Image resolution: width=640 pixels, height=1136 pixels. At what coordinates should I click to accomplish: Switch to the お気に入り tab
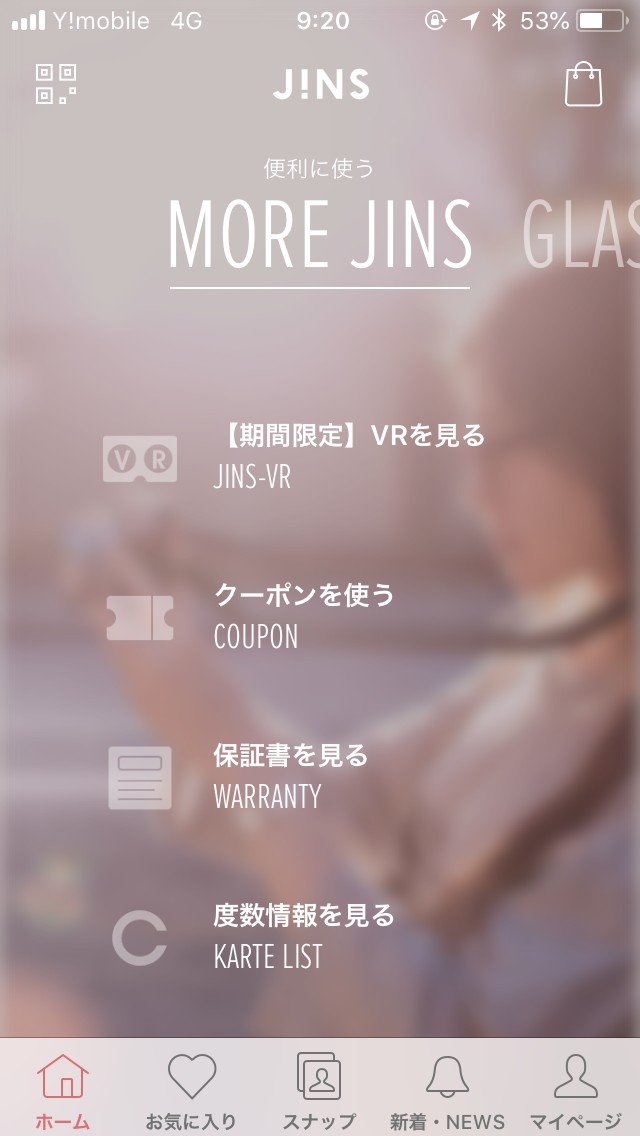pyautogui.click(x=191, y=1090)
